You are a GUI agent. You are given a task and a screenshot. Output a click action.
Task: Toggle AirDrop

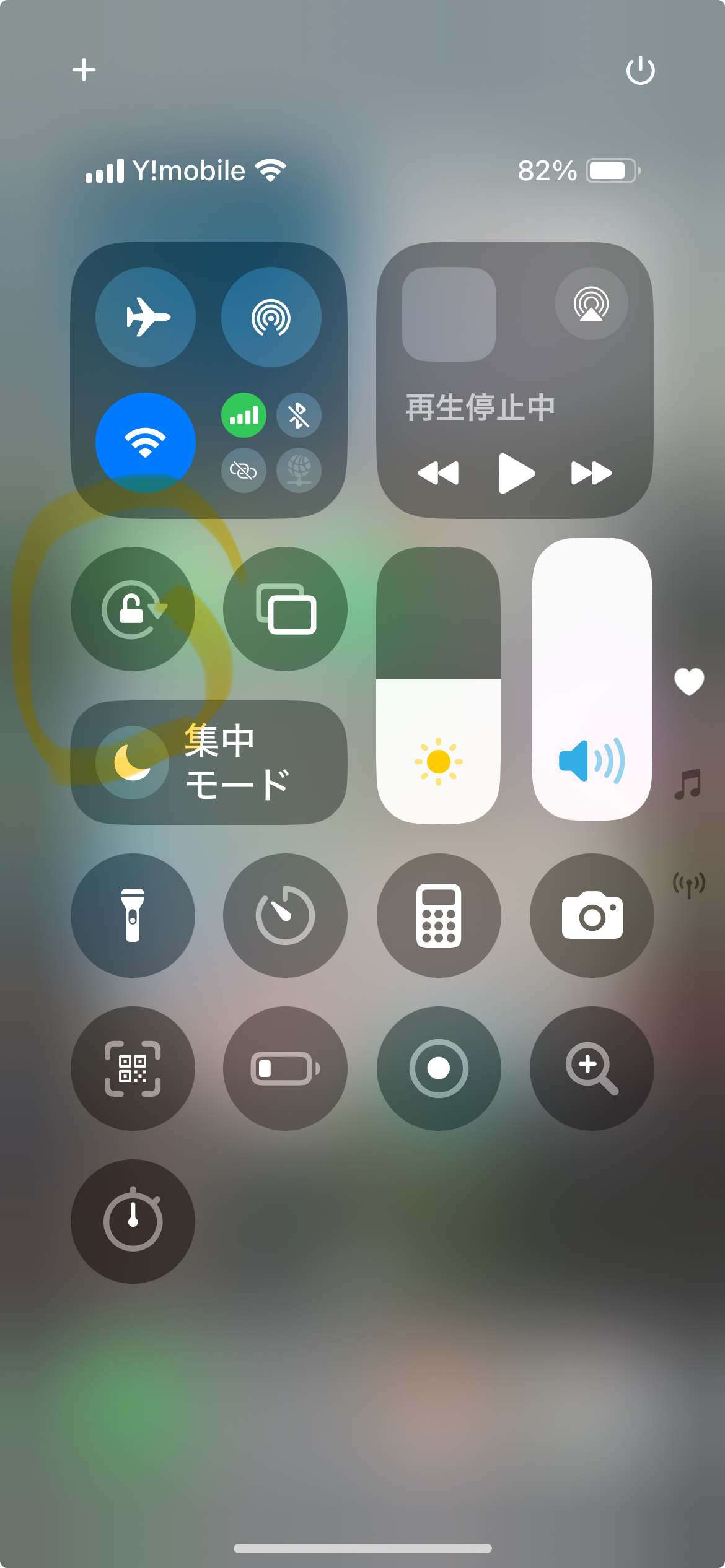pyautogui.click(x=271, y=317)
